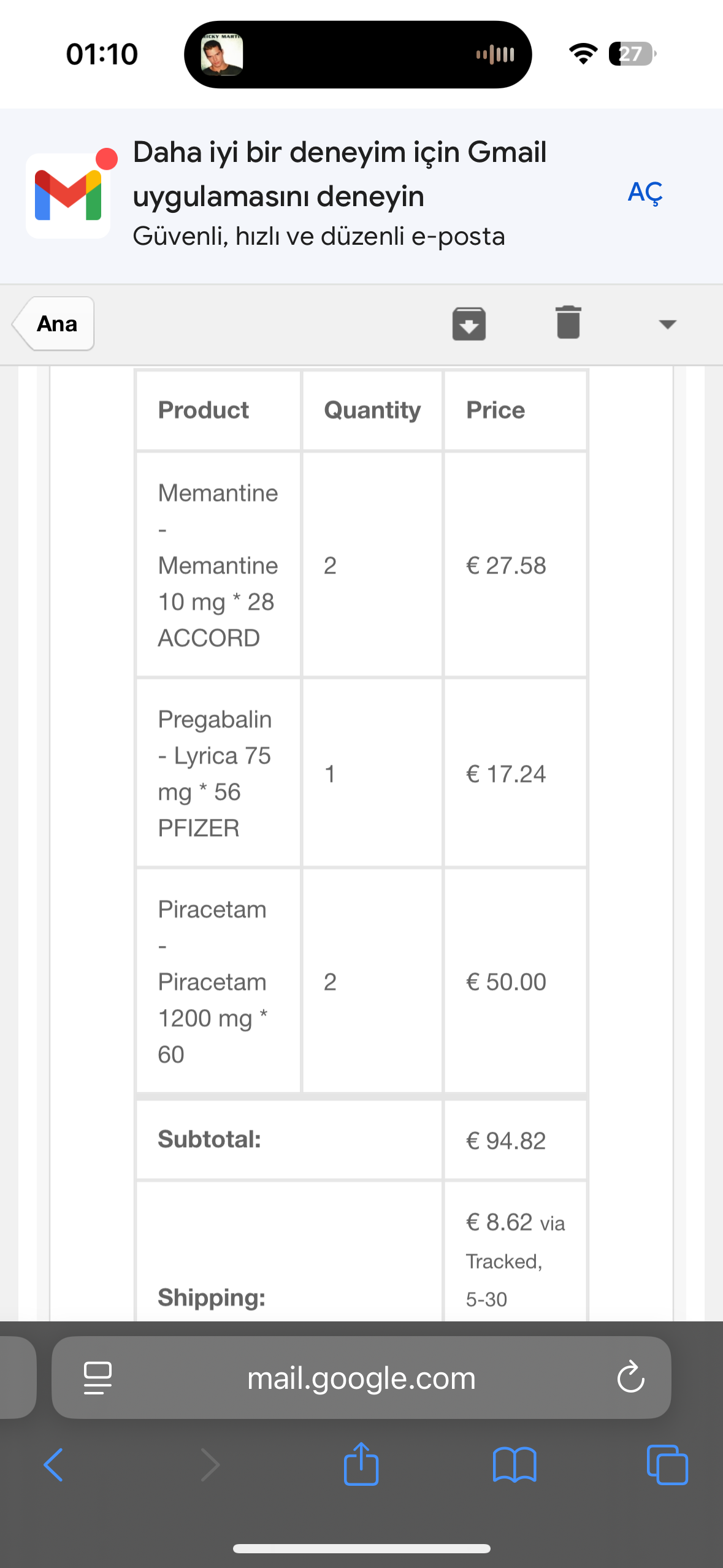Screen dimensions: 723x1568
Task: Open the now playing activity in Dynamic Island
Action: point(358,55)
